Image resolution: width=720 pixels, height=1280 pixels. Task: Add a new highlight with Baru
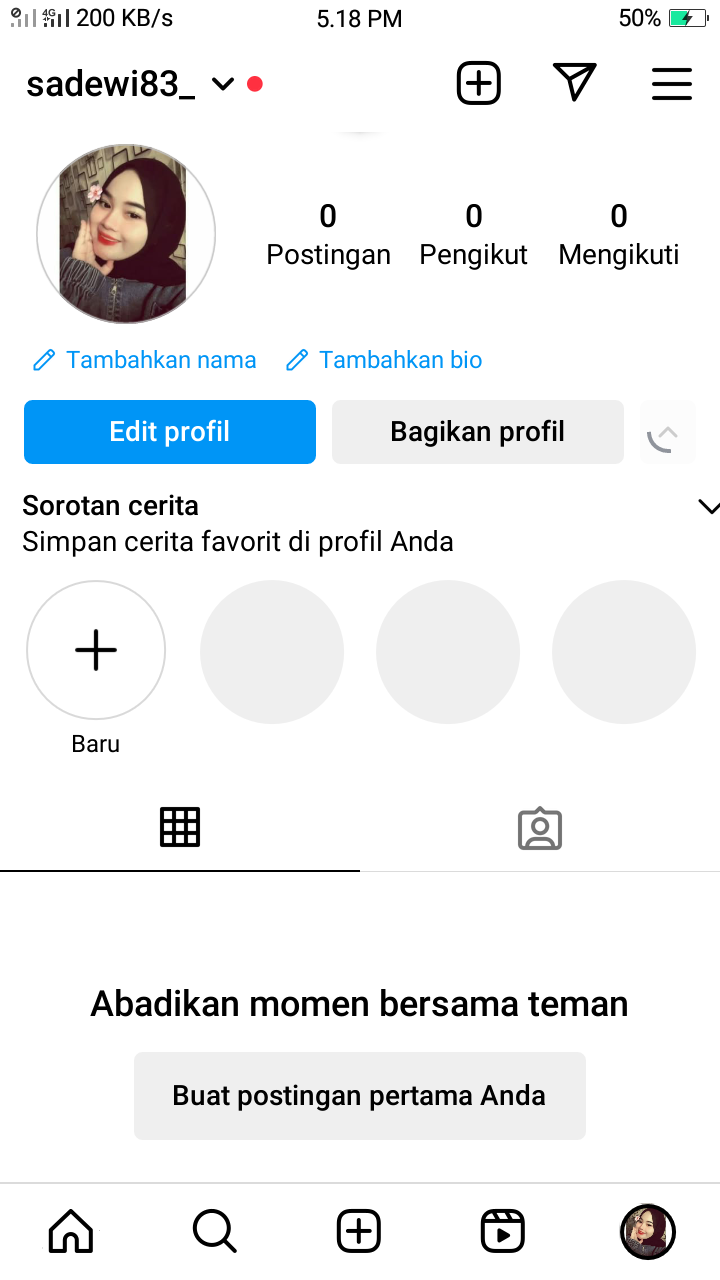96,651
